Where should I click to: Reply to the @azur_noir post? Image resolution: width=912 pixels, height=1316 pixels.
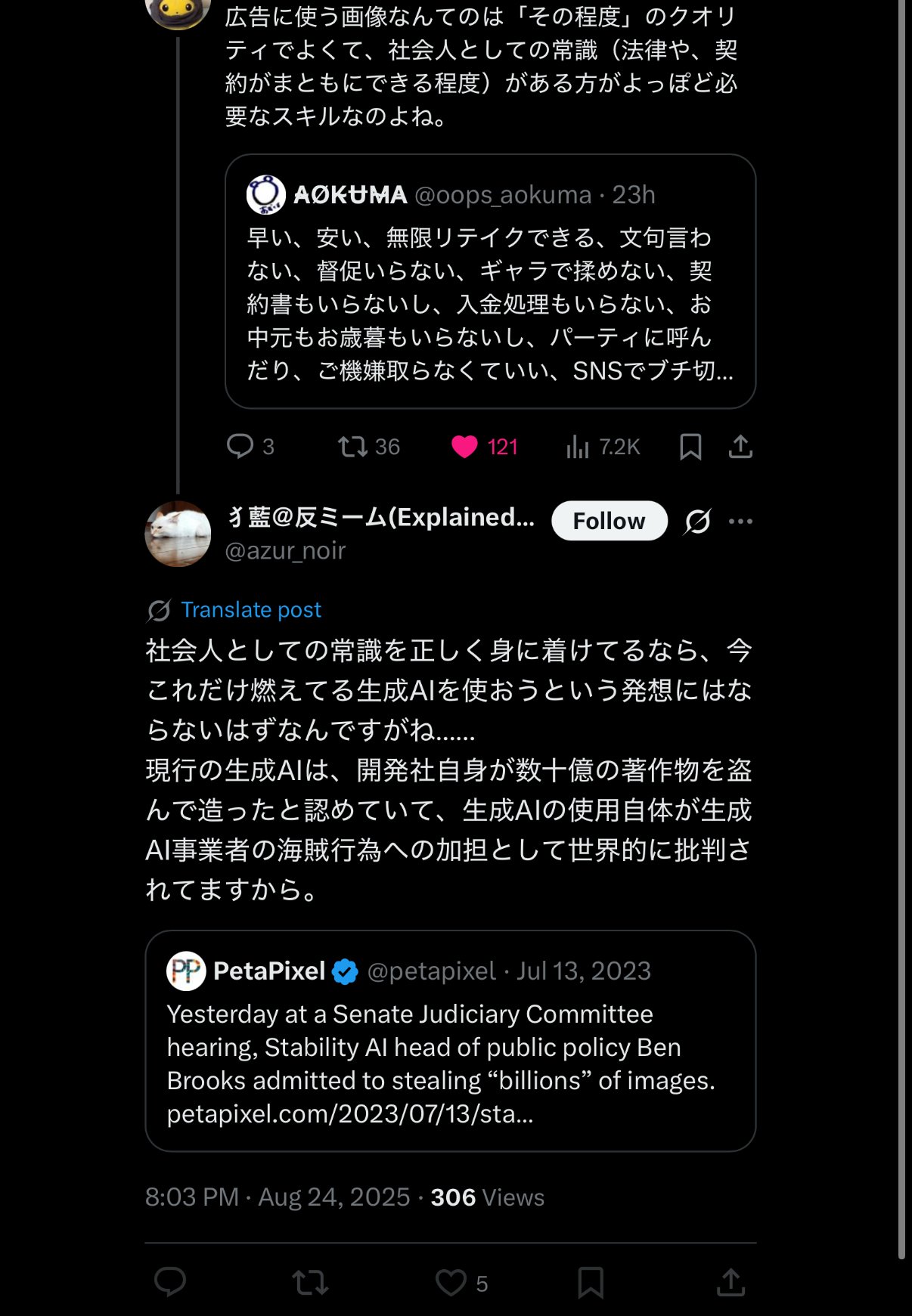(x=170, y=1282)
